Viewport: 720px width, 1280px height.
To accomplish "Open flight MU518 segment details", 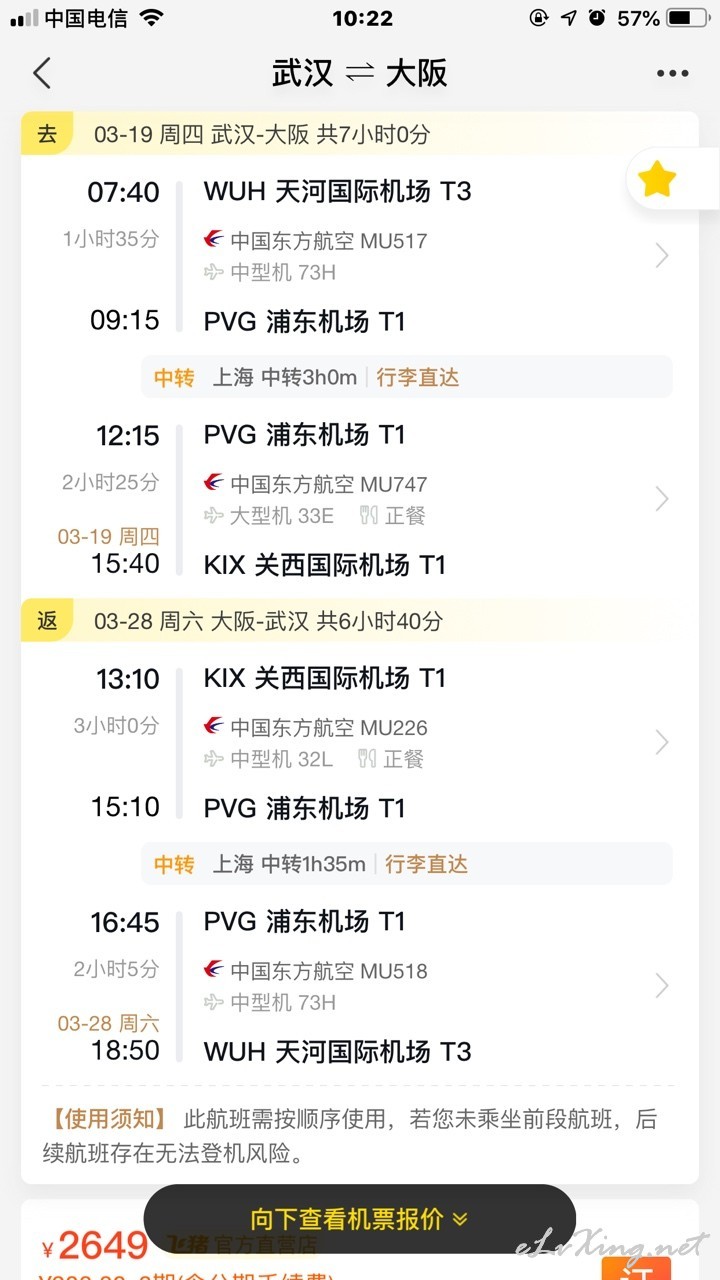I will point(360,985).
